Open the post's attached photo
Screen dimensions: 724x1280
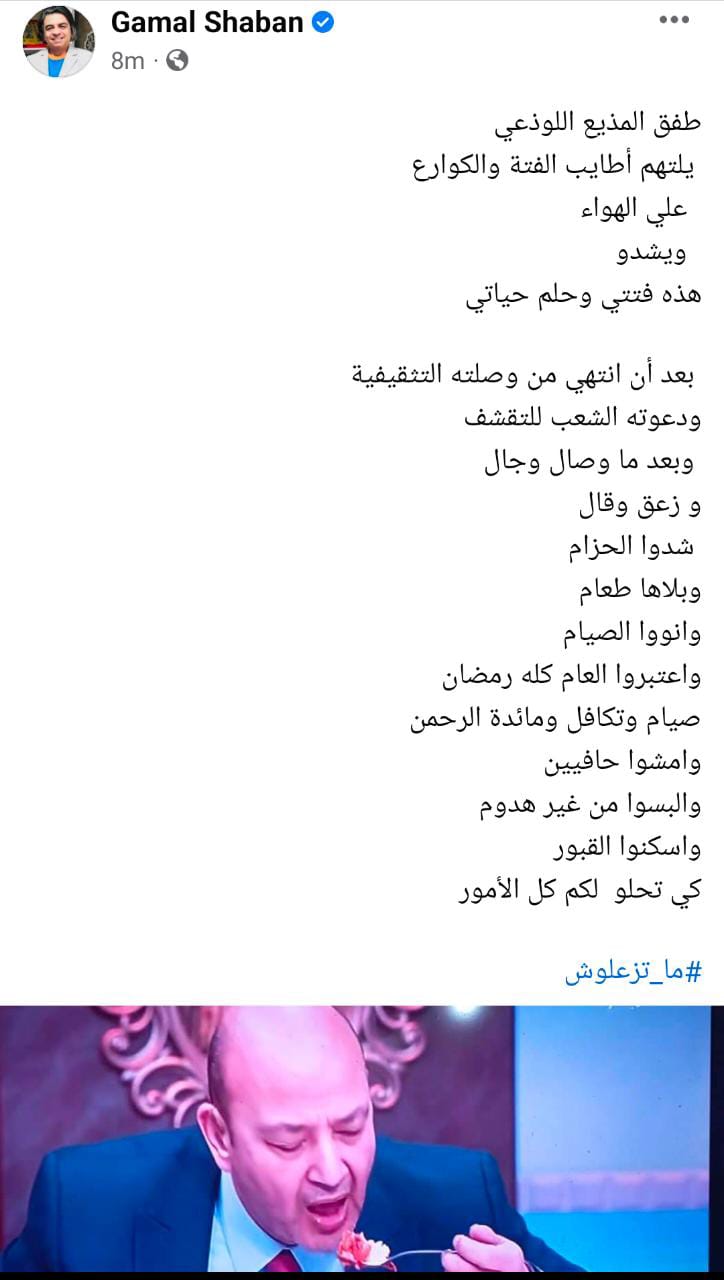pyautogui.click(x=362, y=1140)
